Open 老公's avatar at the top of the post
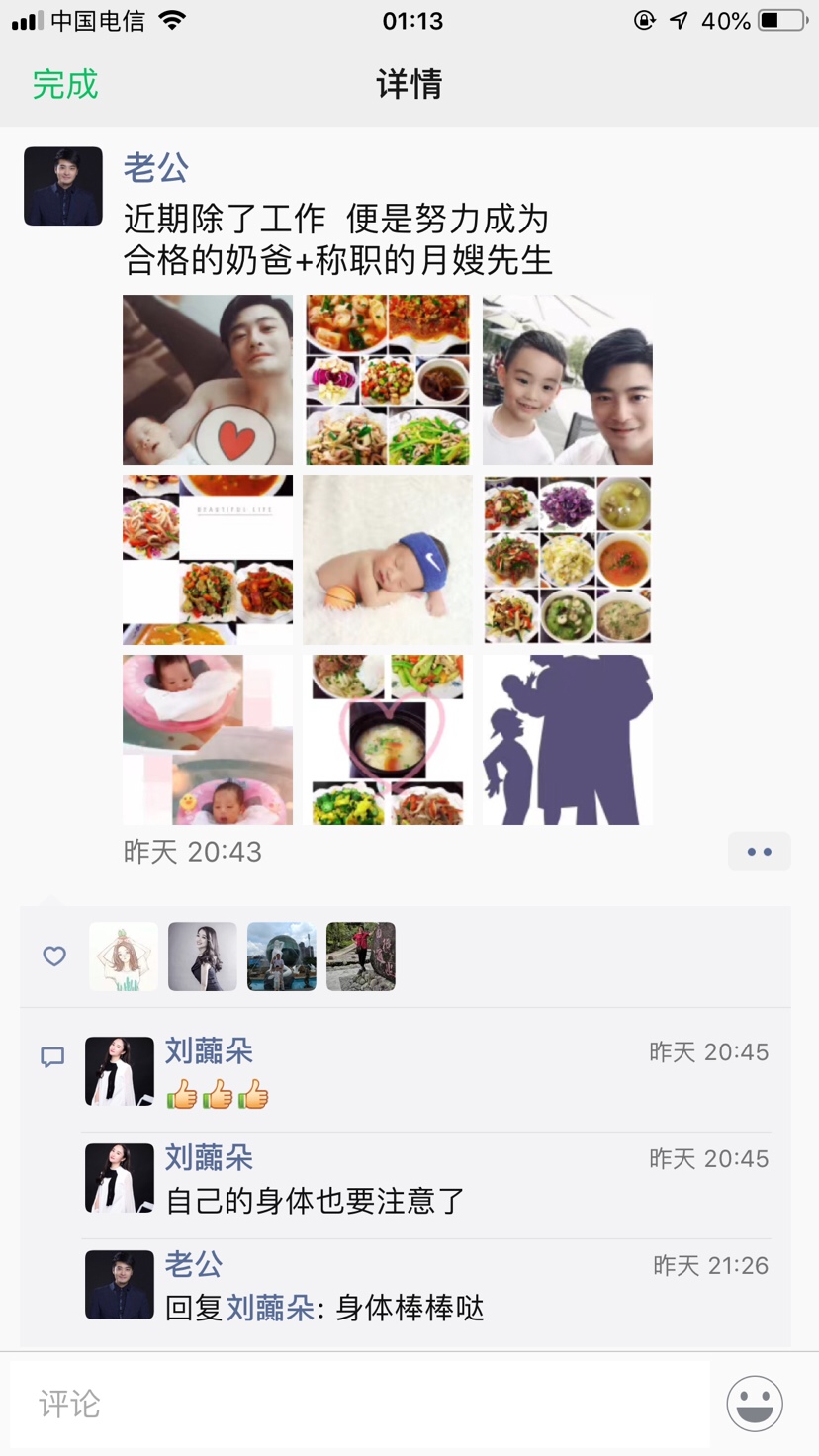819x1456 pixels. [63, 186]
